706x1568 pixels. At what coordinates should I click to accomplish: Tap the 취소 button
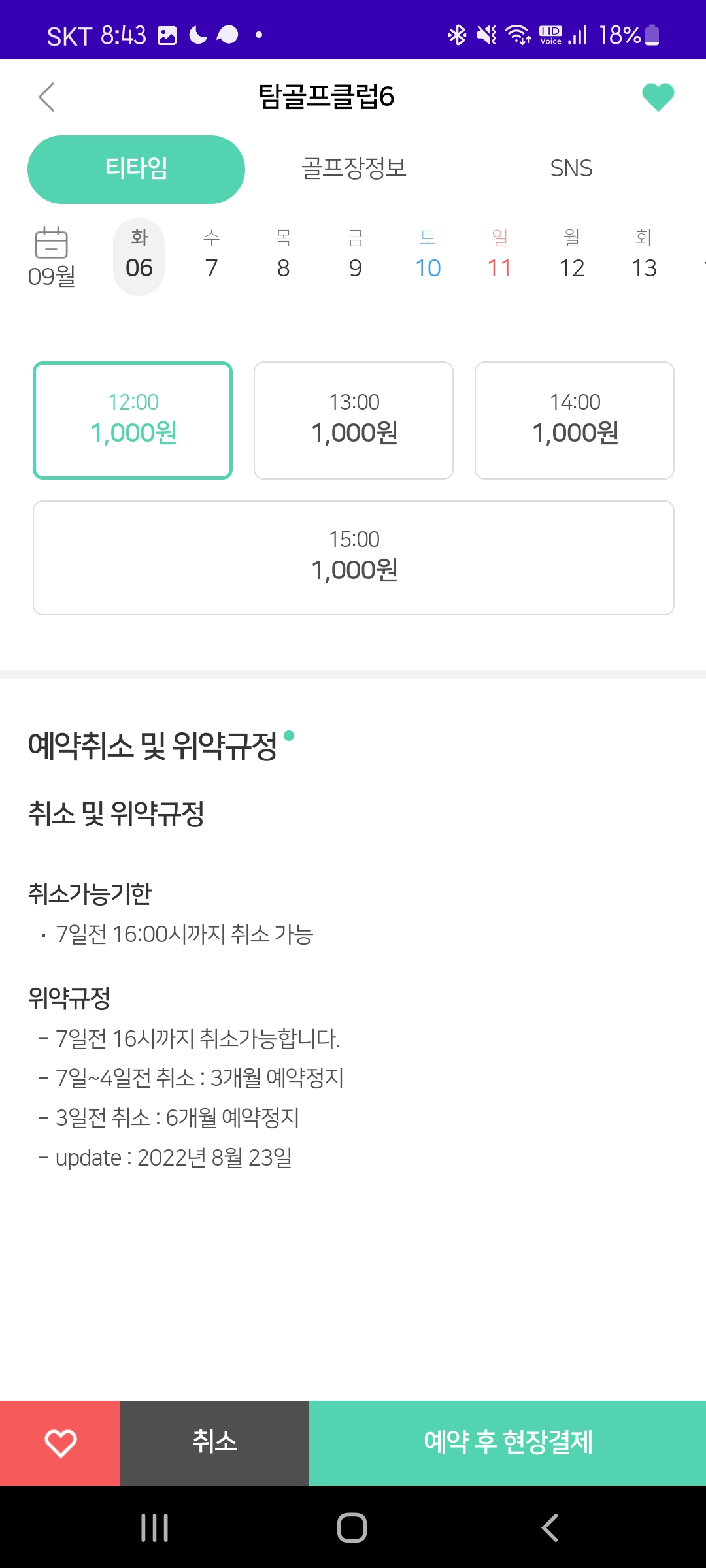(x=214, y=1443)
